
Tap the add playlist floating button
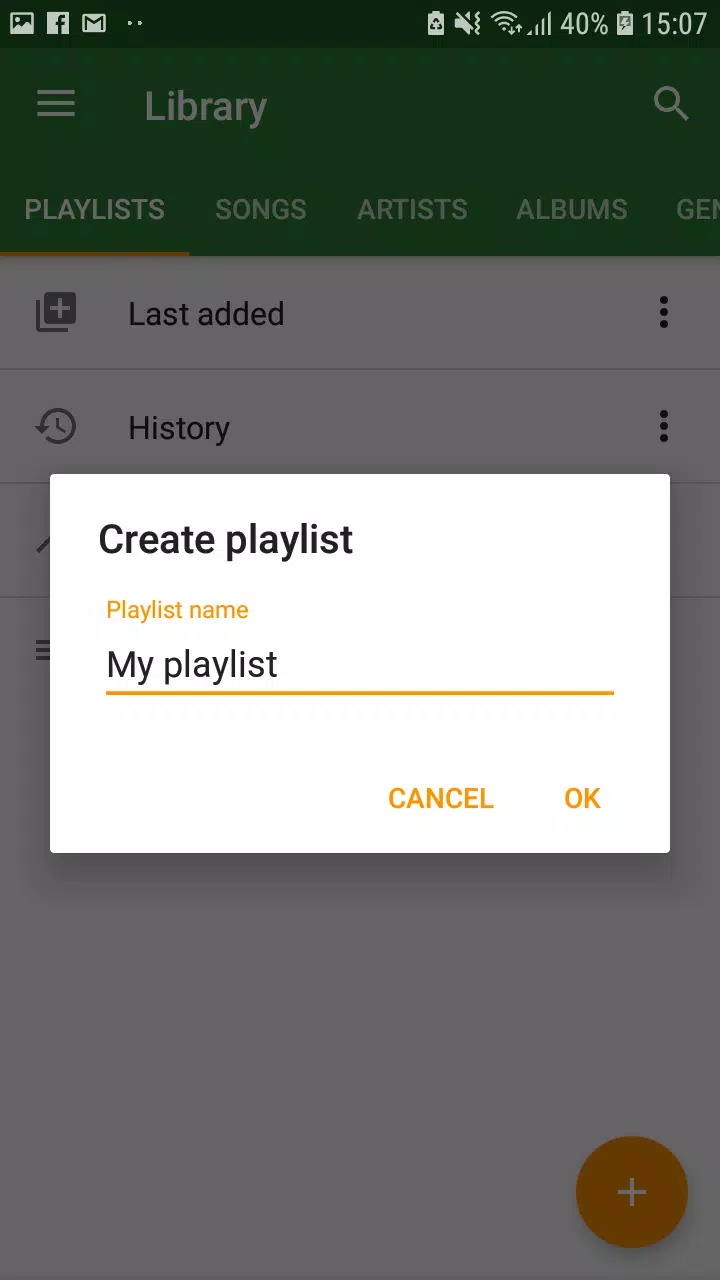(632, 1192)
